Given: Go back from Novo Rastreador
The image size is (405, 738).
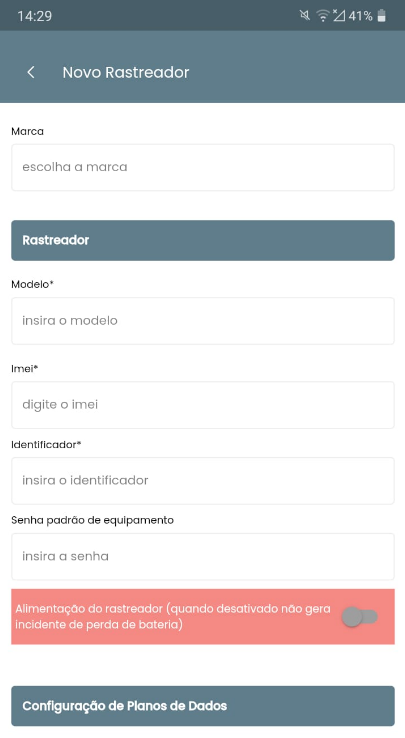Looking at the screenshot, I should pos(31,72).
